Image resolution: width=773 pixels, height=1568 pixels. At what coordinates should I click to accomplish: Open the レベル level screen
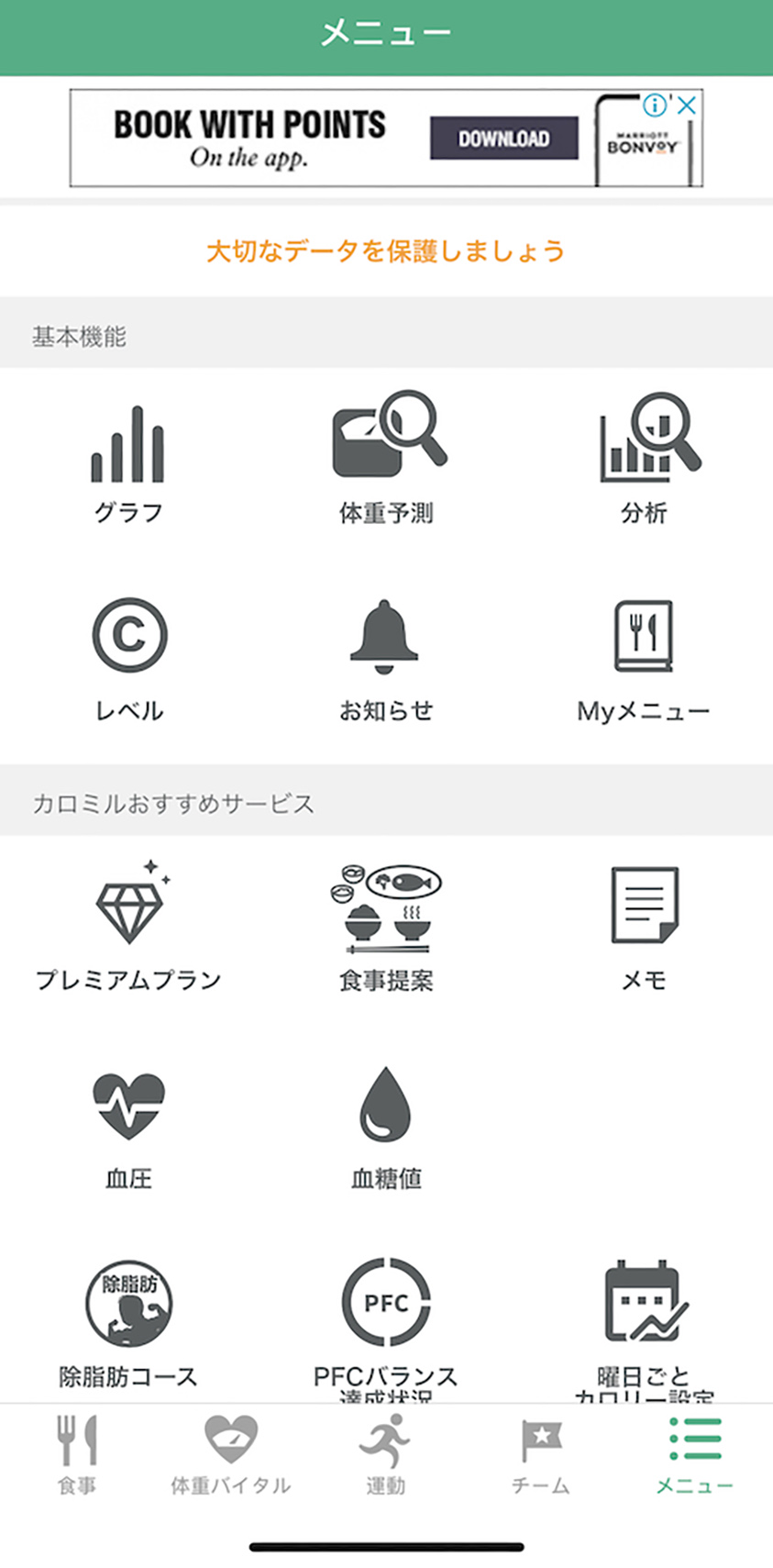(129, 660)
